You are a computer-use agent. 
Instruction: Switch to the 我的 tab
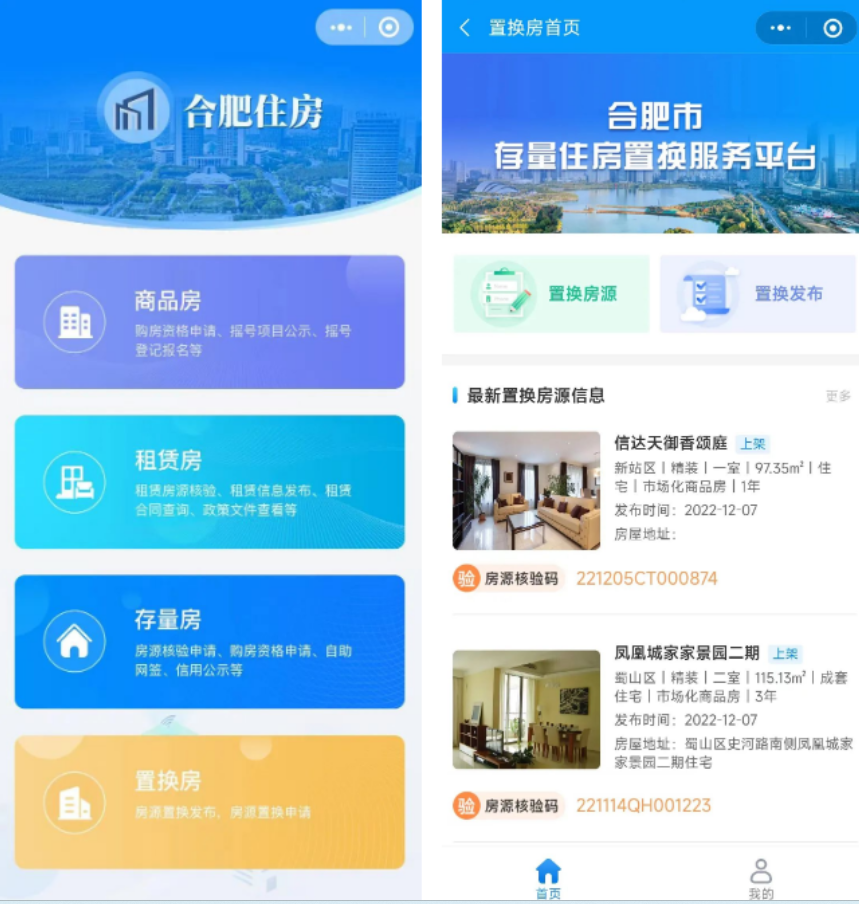click(761, 877)
